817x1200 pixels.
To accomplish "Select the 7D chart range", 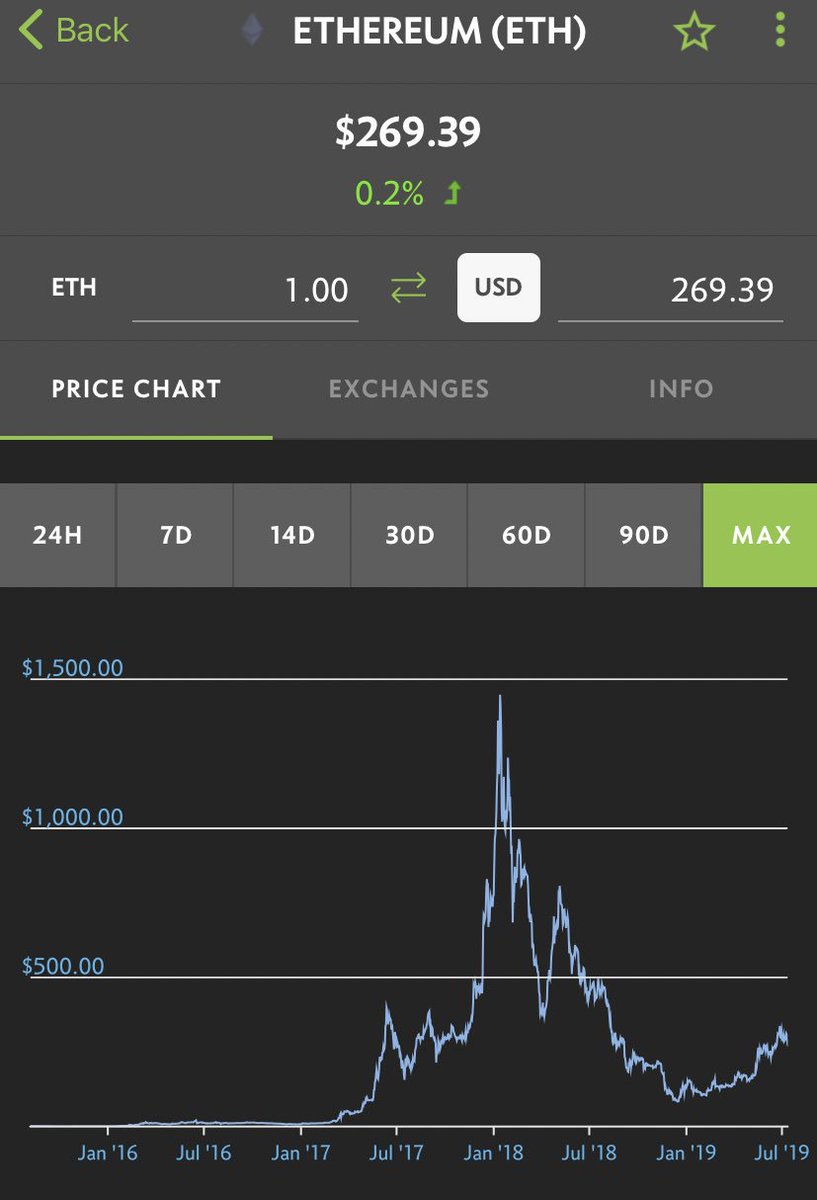I will [175, 535].
